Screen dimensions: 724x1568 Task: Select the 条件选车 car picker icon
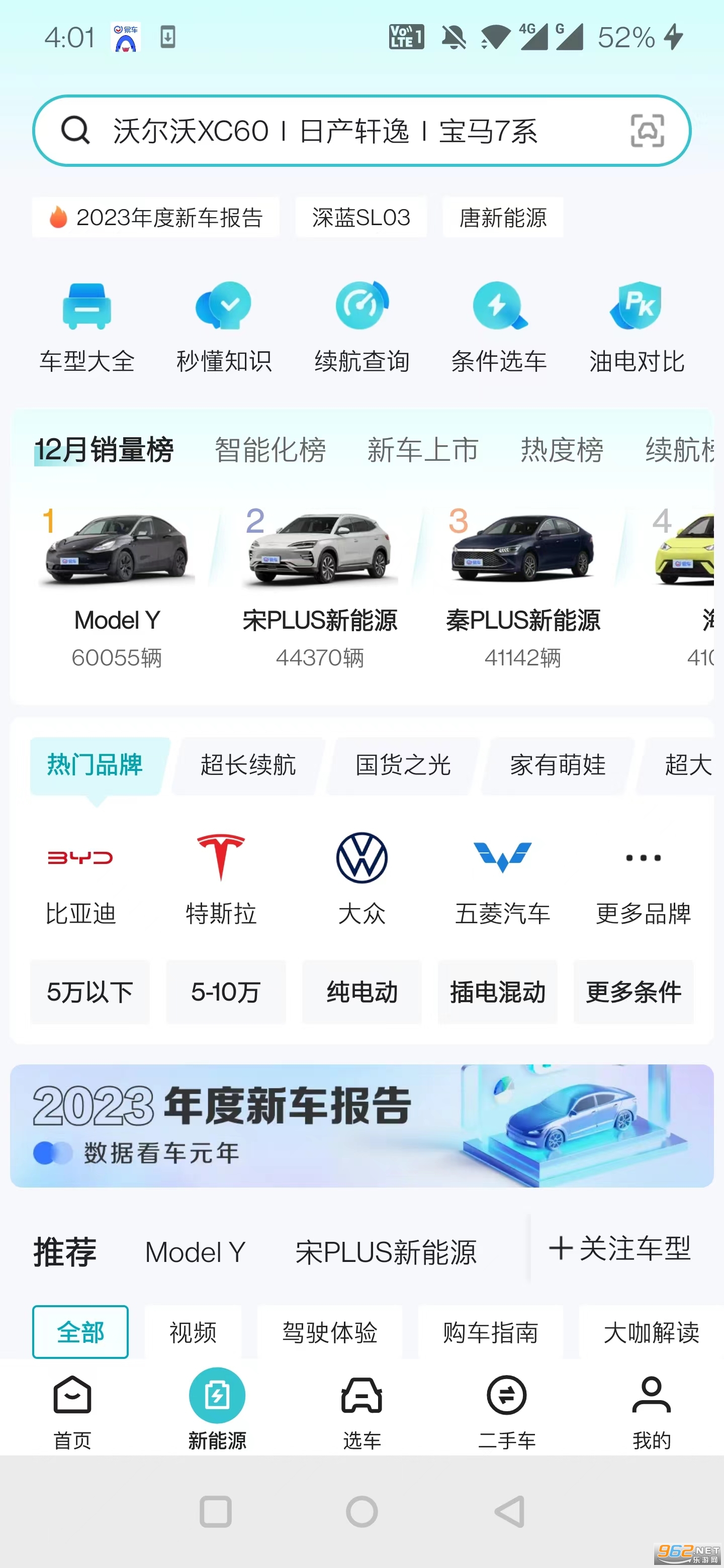(499, 325)
